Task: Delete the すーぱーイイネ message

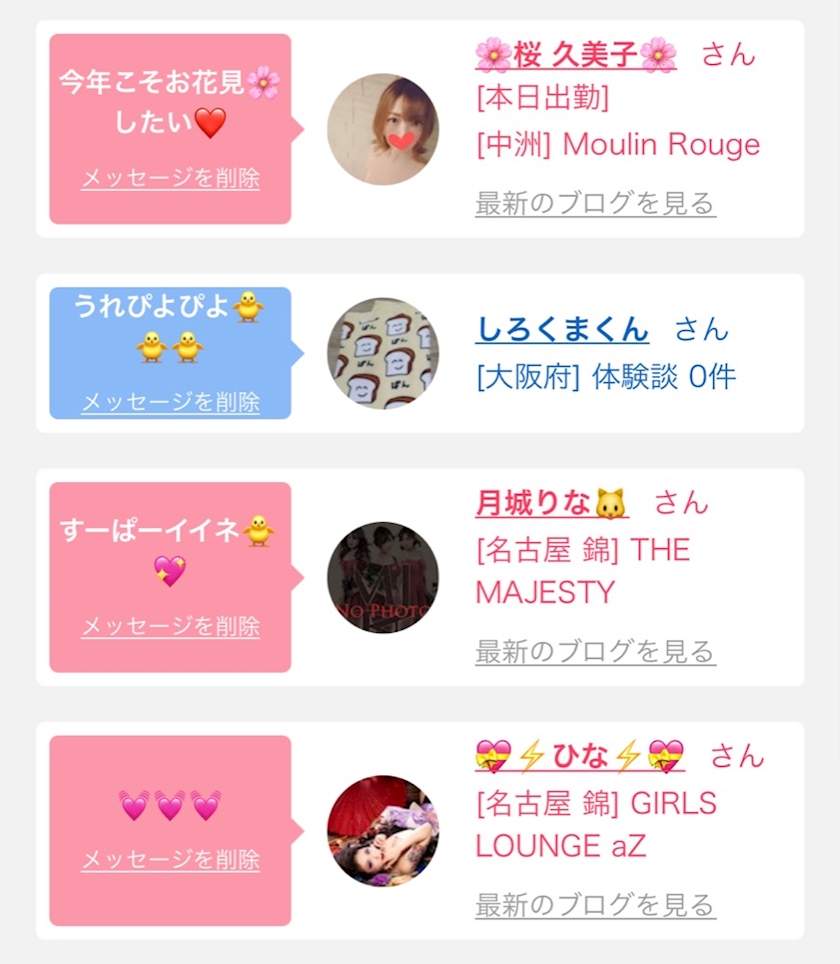Action: tap(170, 627)
